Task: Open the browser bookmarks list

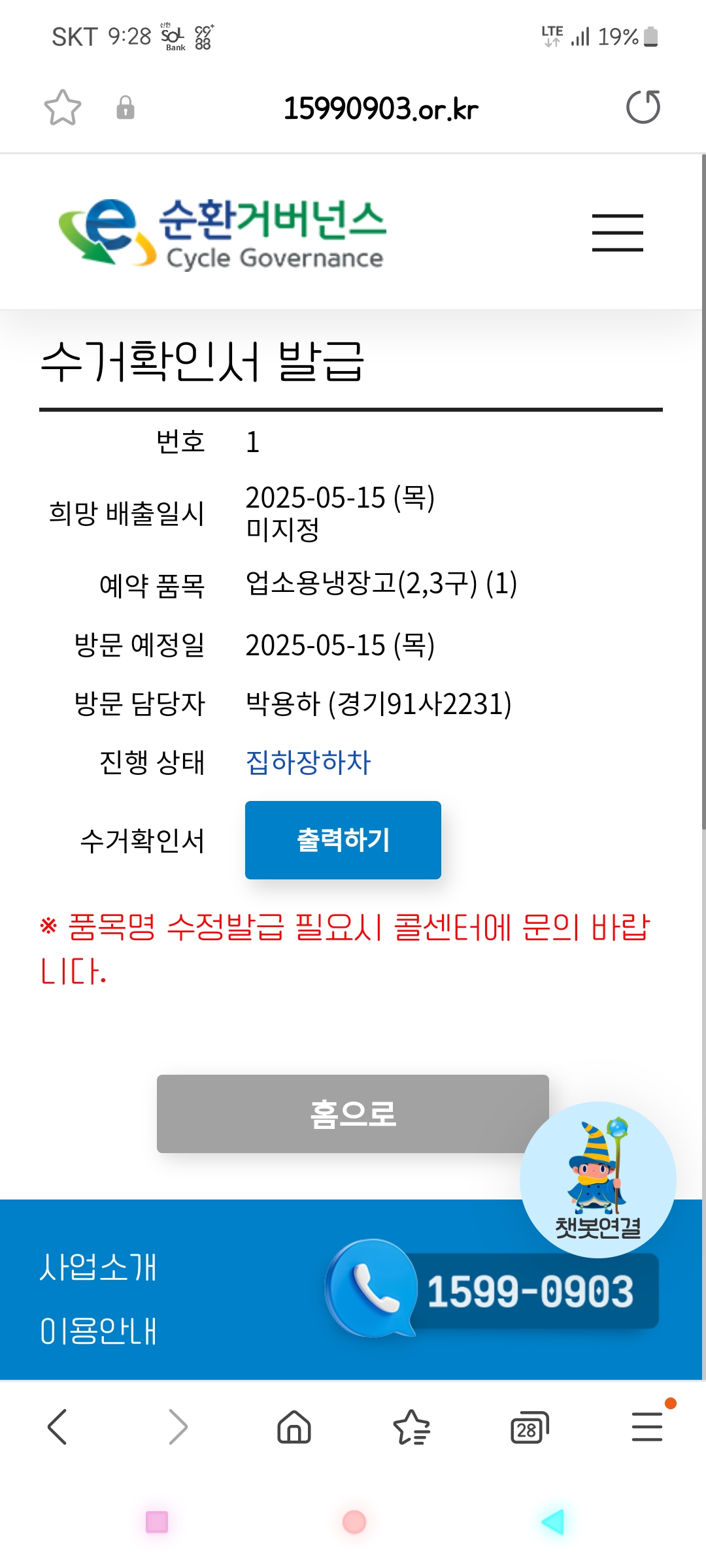Action: coord(411,1427)
